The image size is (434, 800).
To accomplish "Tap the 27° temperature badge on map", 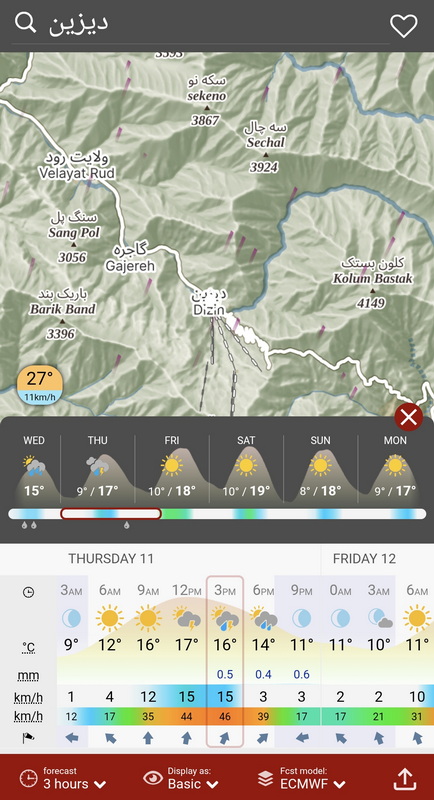I will pyautogui.click(x=40, y=385).
